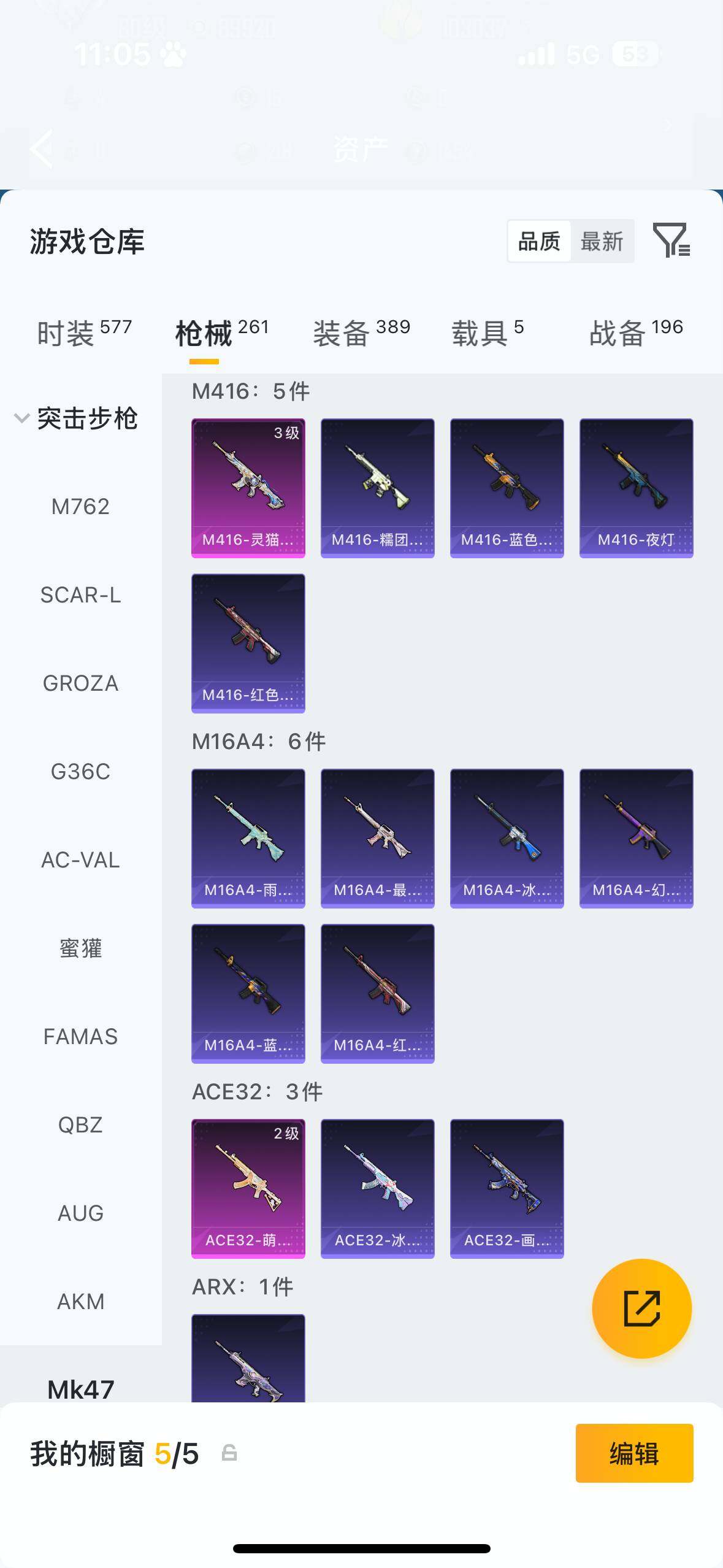Image resolution: width=723 pixels, height=1568 pixels.
Task: Select AKM in the sidebar list
Action: 80,1301
